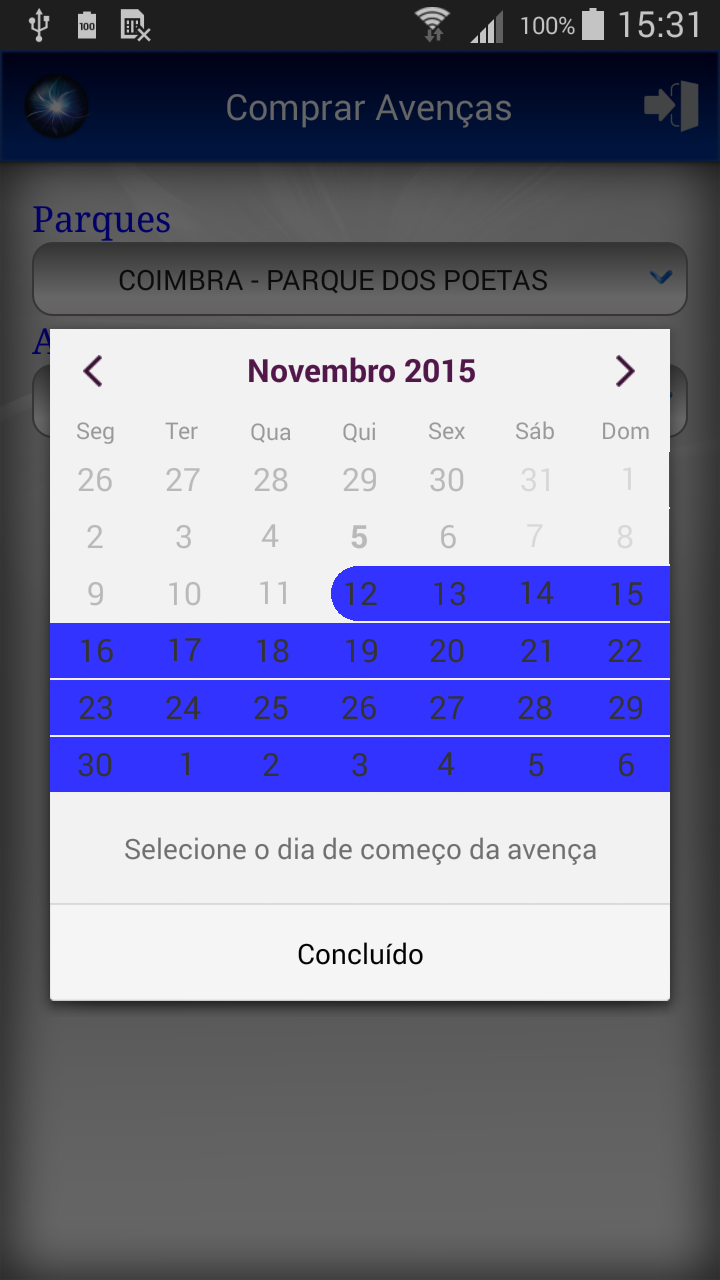The image size is (720, 1280).
Task: Go to previous month in calendar
Action: pyautogui.click(x=93, y=371)
